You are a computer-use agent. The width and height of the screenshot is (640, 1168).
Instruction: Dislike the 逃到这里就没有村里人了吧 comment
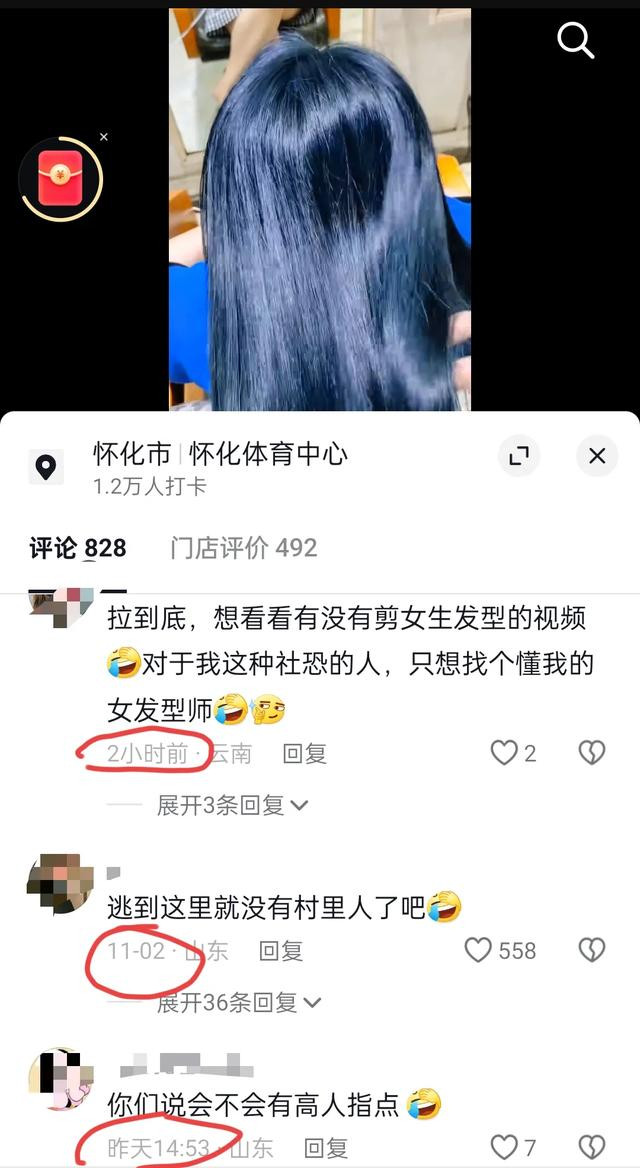coord(592,950)
